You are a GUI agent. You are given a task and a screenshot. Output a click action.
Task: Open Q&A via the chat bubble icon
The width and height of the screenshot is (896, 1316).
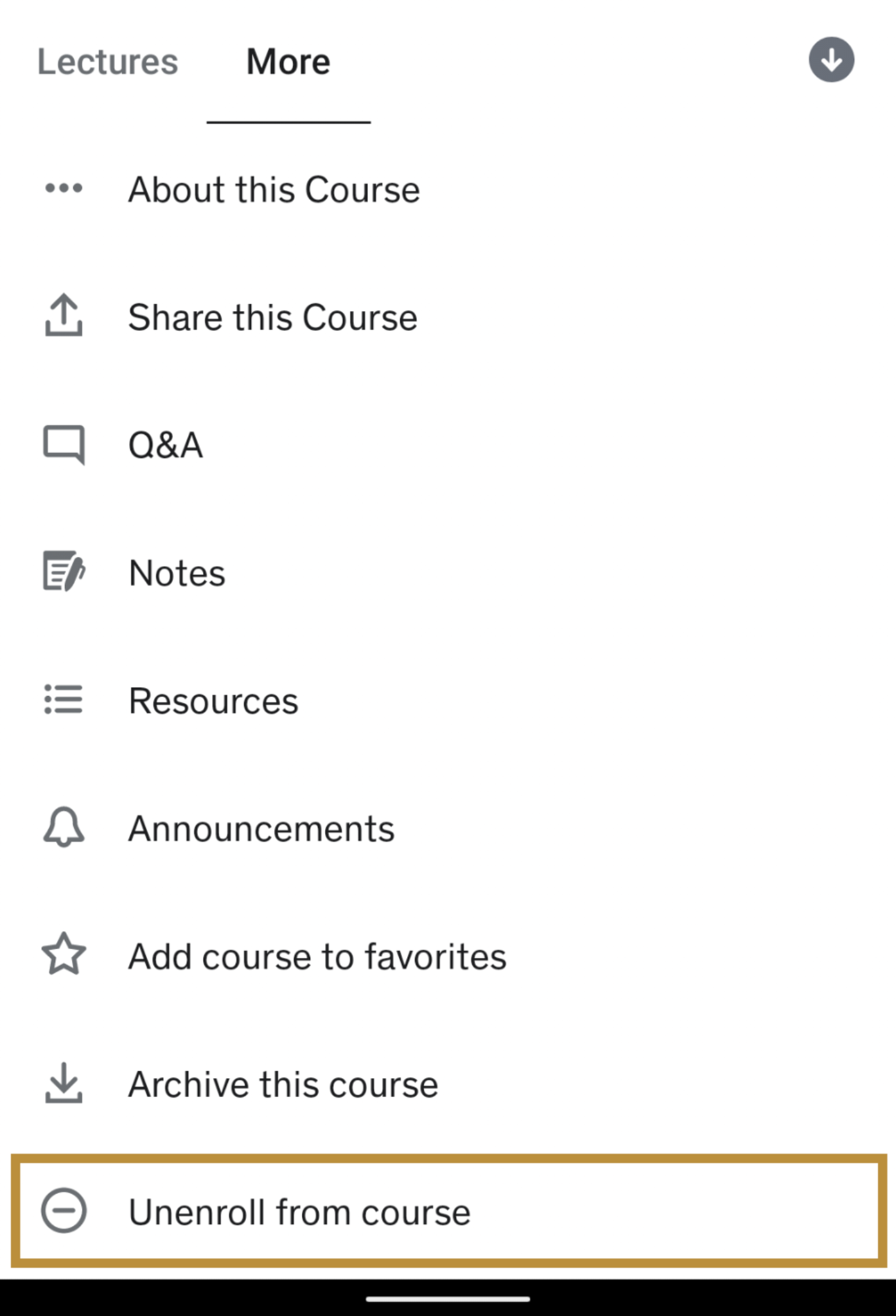point(64,444)
